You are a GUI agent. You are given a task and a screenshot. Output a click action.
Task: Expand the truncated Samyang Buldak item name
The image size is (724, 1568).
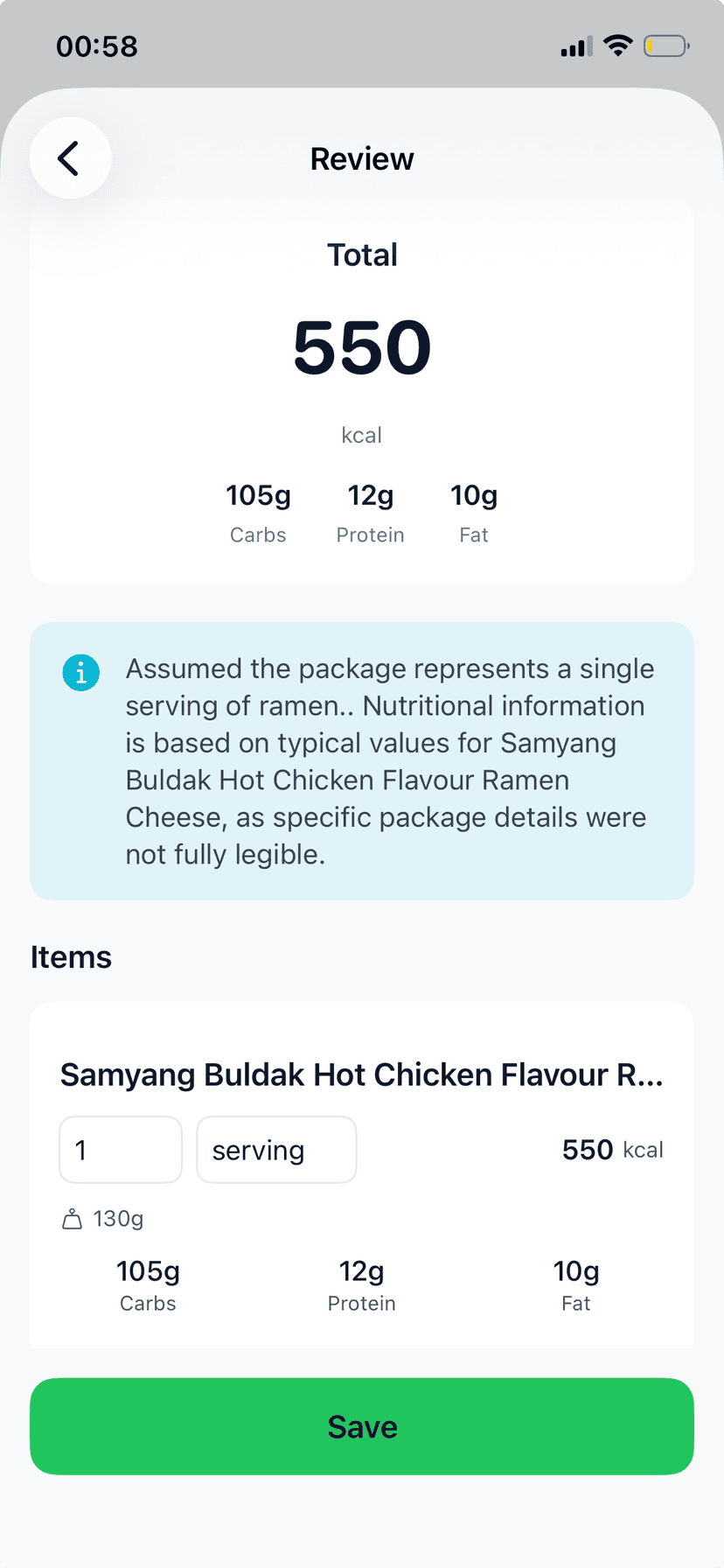point(361,1074)
